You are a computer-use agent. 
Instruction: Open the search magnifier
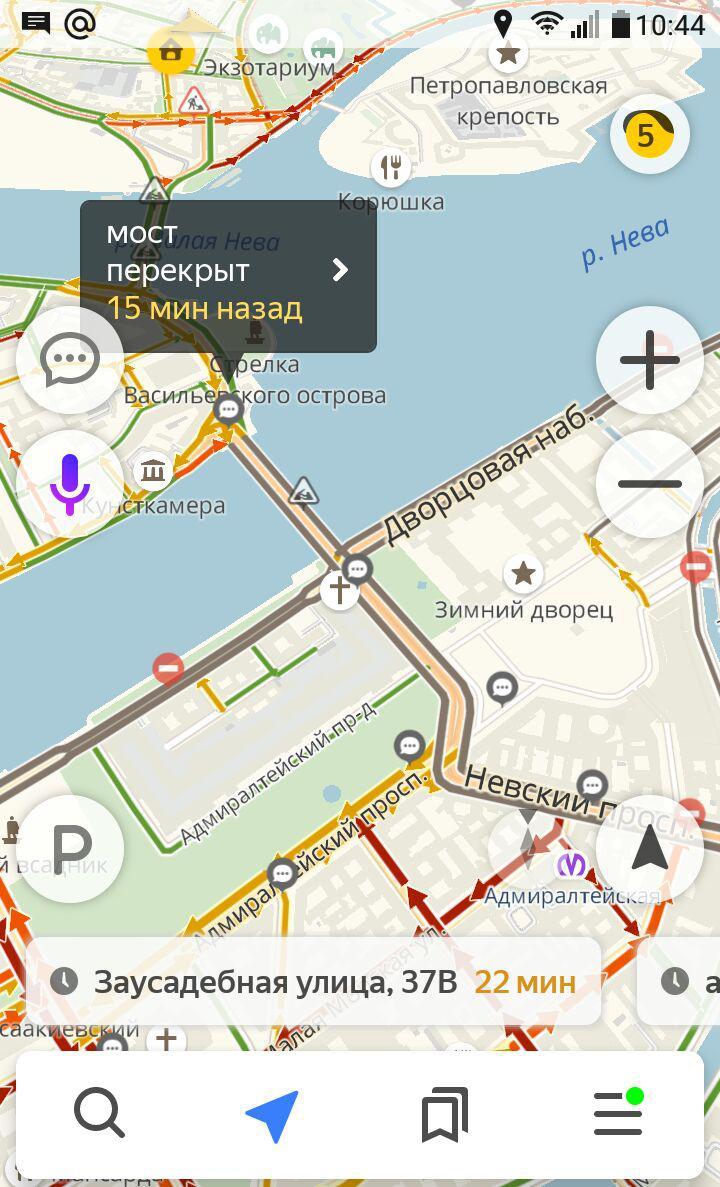pos(99,1113)
